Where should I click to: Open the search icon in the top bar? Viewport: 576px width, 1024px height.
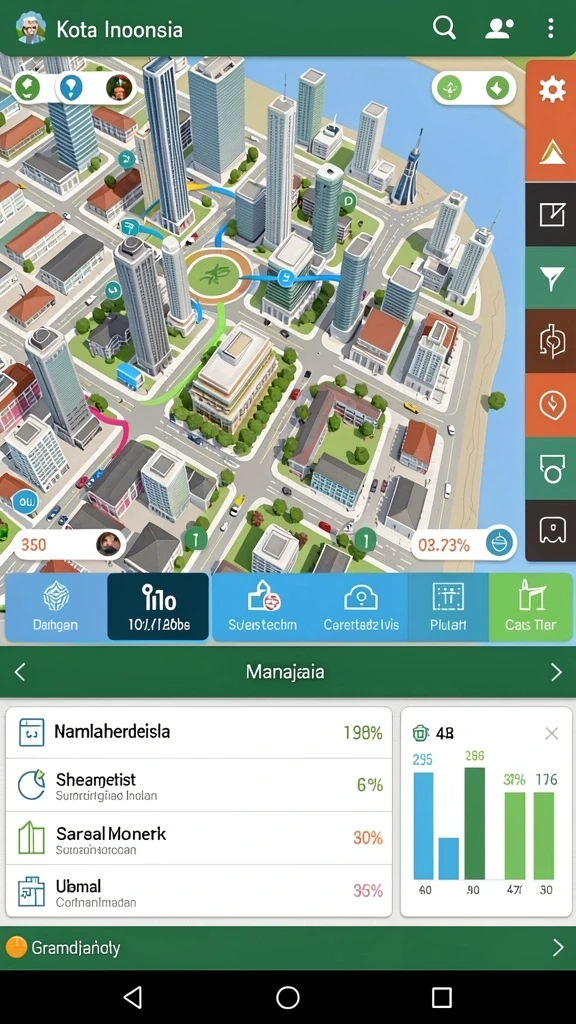444,28
